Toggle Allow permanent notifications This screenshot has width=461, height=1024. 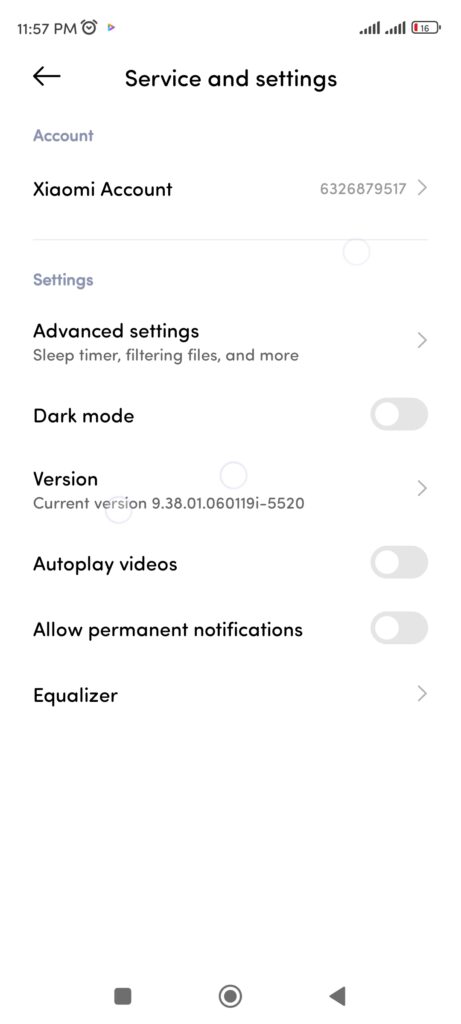(399, 628)
